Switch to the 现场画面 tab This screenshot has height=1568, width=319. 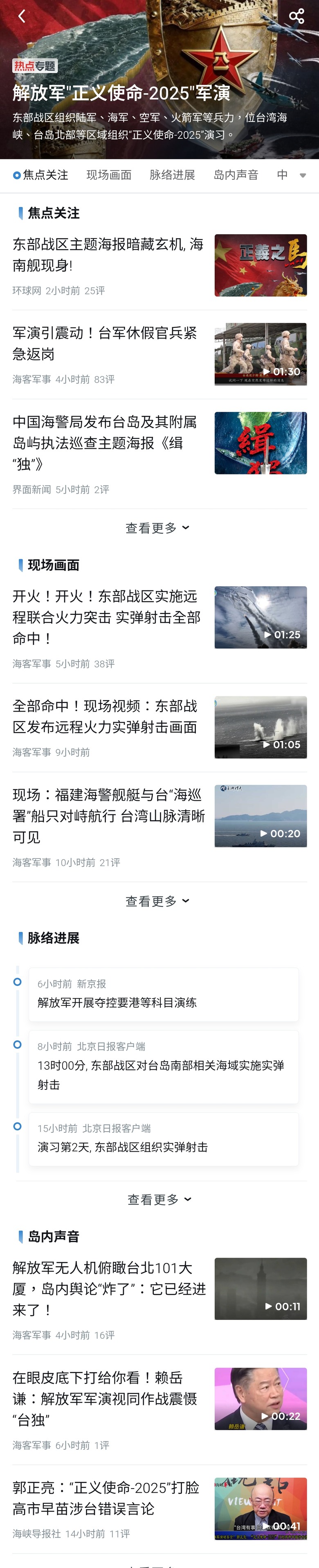coord(109,175)
